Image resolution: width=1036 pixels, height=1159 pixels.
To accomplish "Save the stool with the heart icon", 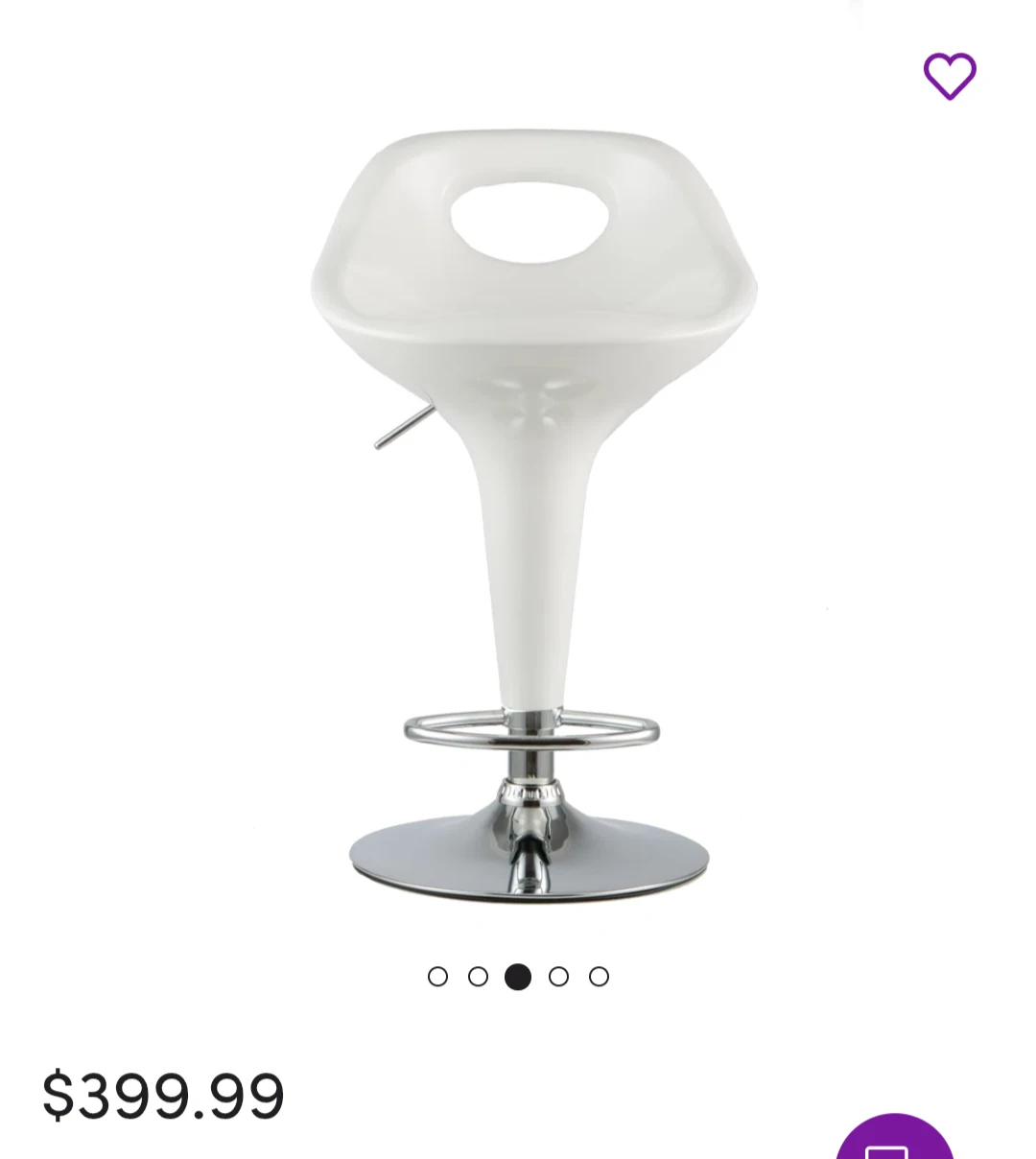I will click(950, 76).
